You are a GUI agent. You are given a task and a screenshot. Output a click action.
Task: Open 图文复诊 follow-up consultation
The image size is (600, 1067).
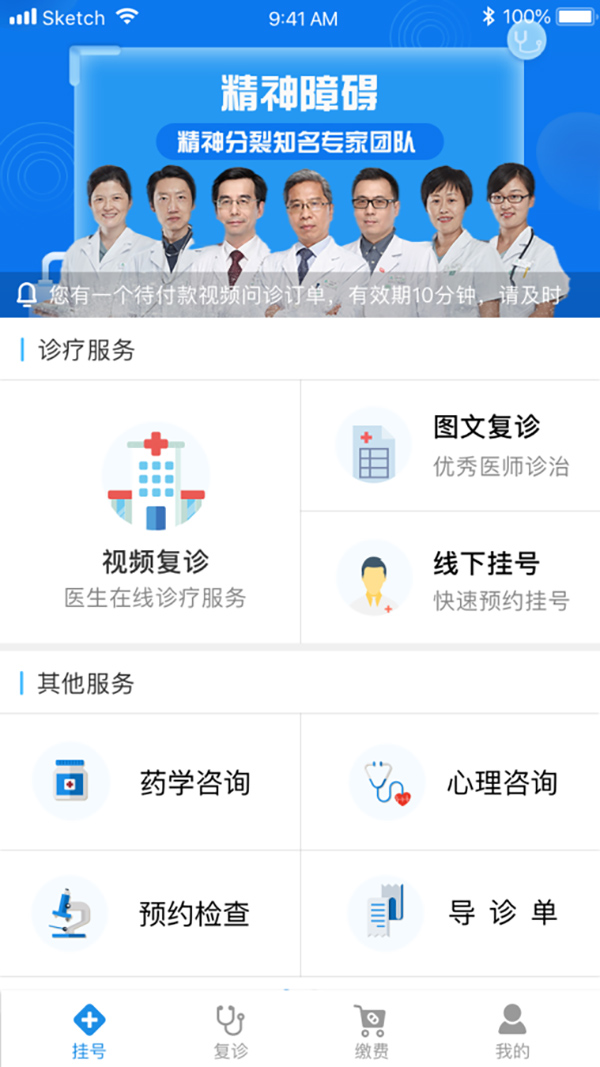(450, 445)
